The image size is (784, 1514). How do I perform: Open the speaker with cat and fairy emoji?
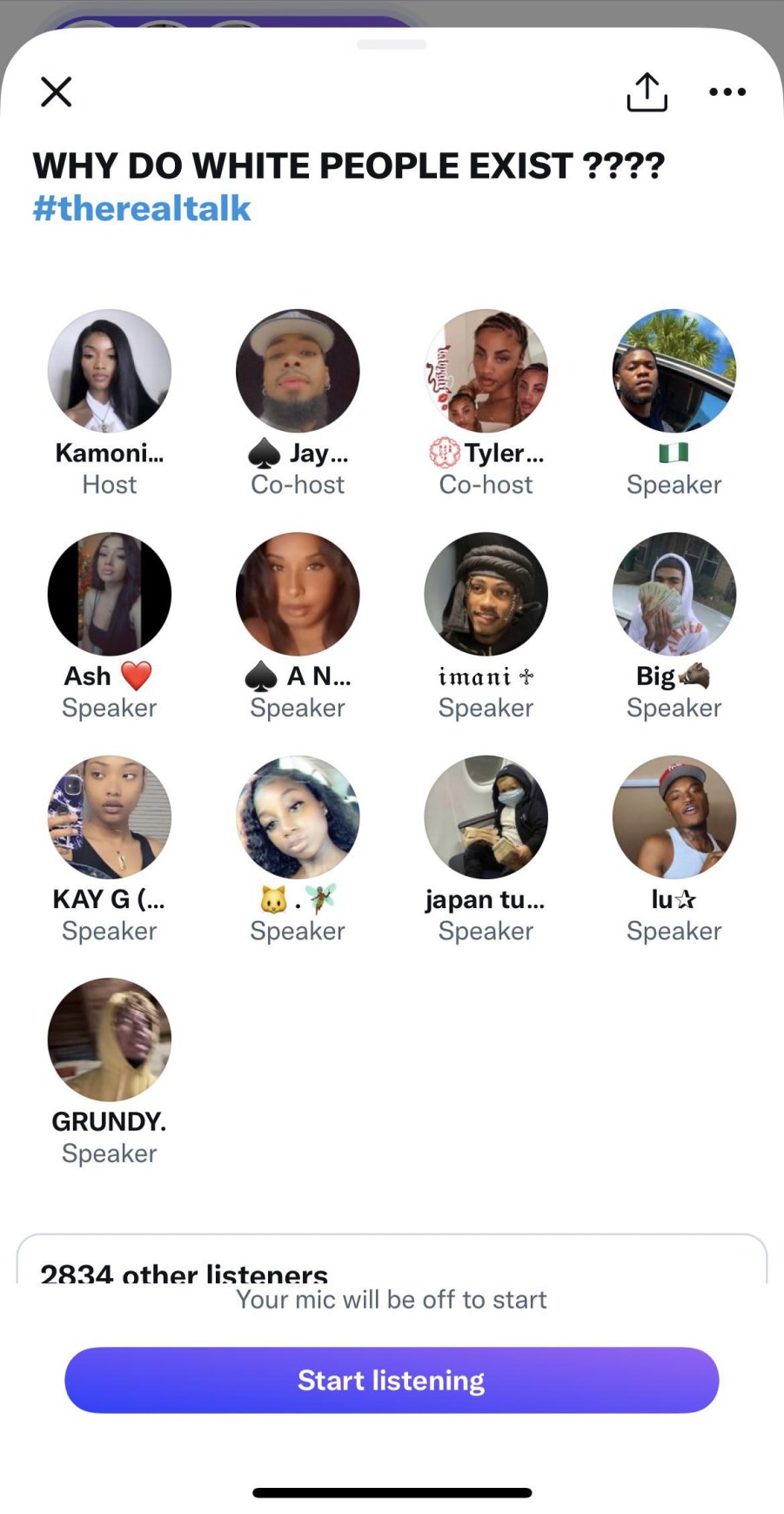(x=298, y=817)
